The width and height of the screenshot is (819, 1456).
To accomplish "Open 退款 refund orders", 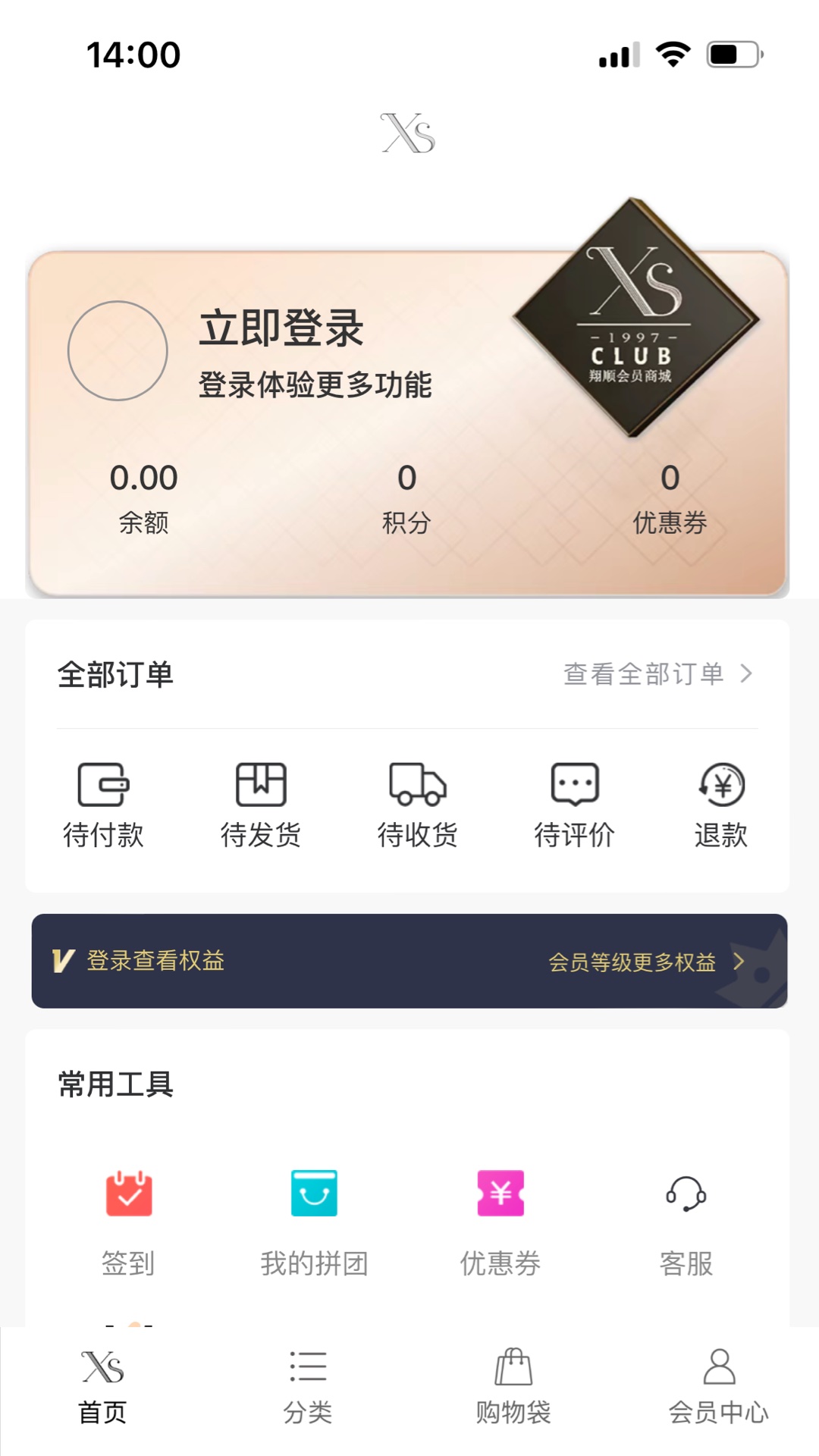I will (721, 805).
